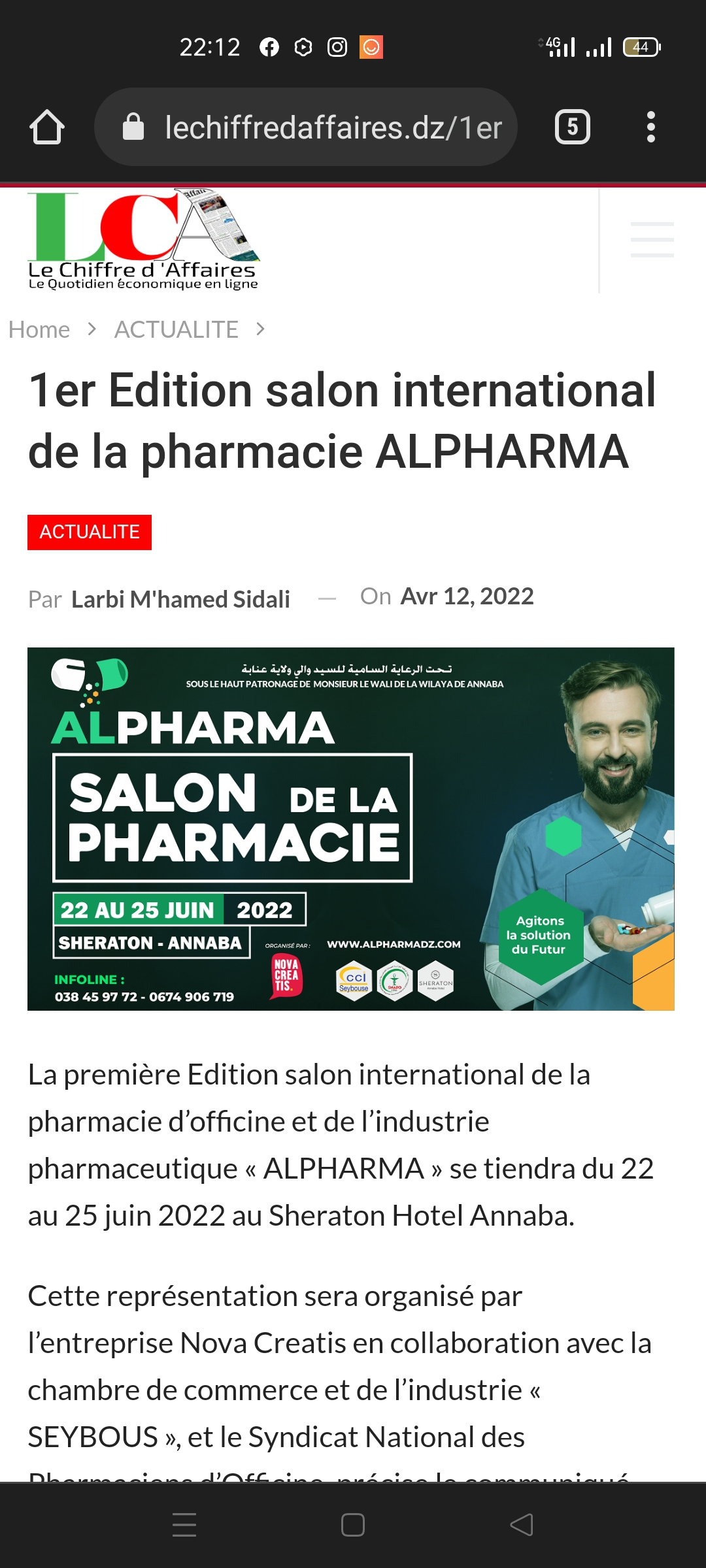The image size is (706, 1568).
Task: Open the site hamburger menu
Action: [x=652, y=240]
